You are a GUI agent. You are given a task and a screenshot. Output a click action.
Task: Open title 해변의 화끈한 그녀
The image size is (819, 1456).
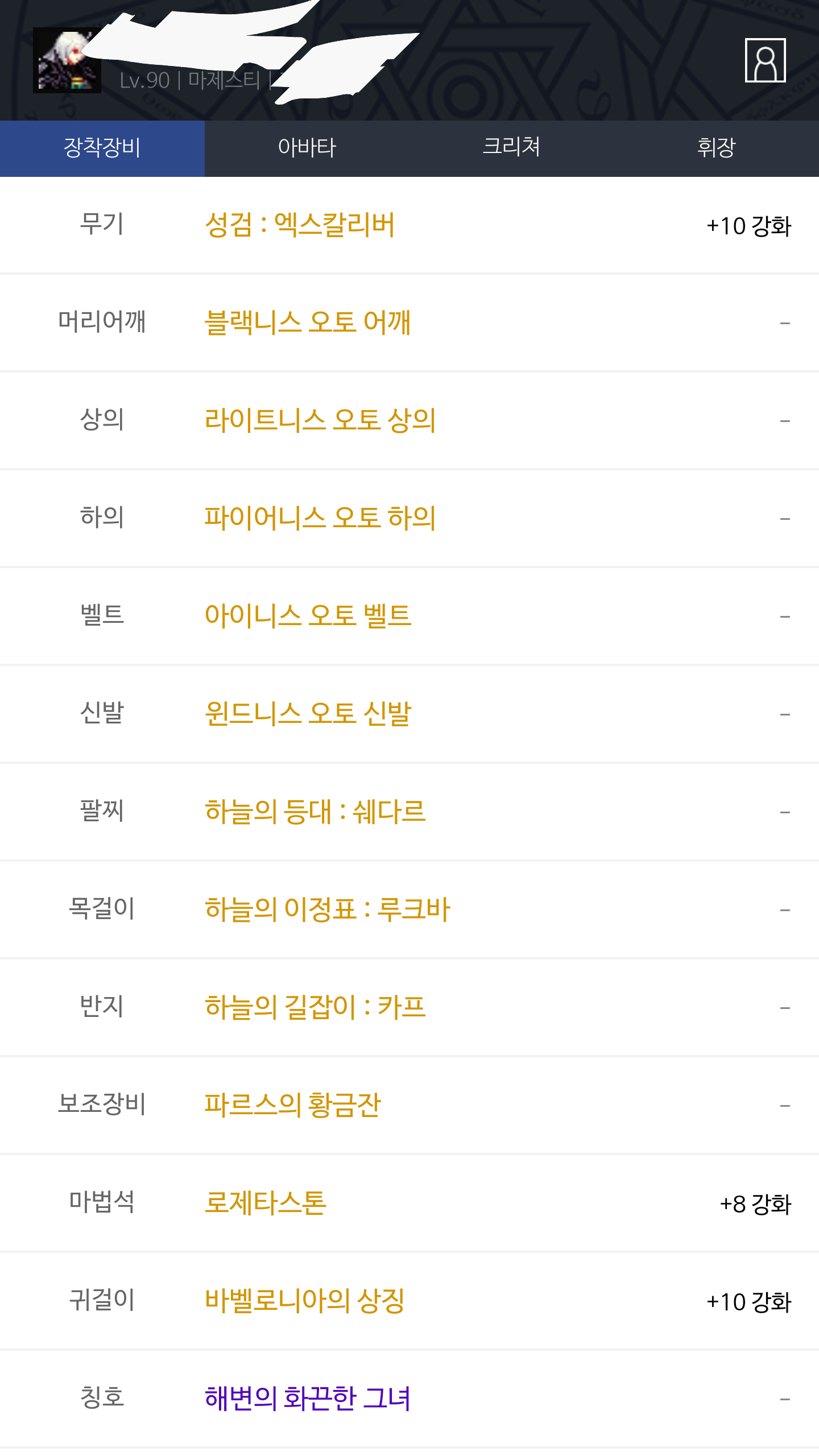[308, 1399]
